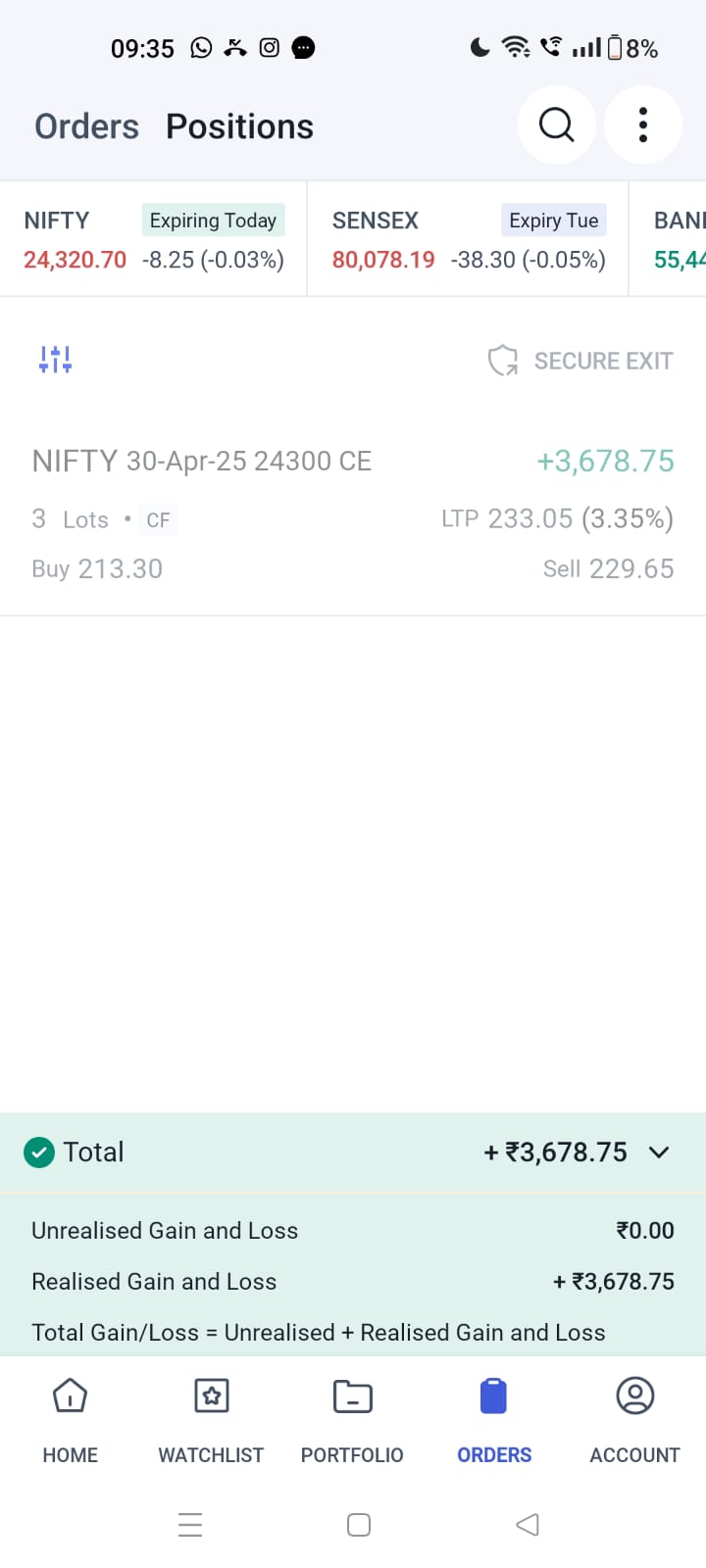
Task: Tap the system back button
Action: 528,1524
